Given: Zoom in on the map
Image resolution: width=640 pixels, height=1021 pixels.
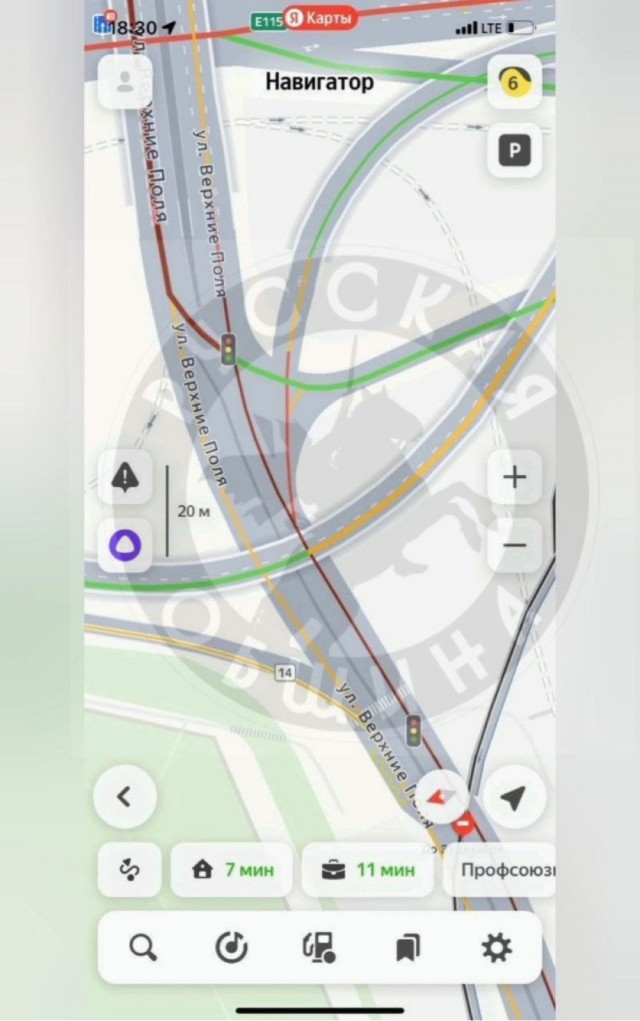Looking at the screenshot, I should click(514, 478).
